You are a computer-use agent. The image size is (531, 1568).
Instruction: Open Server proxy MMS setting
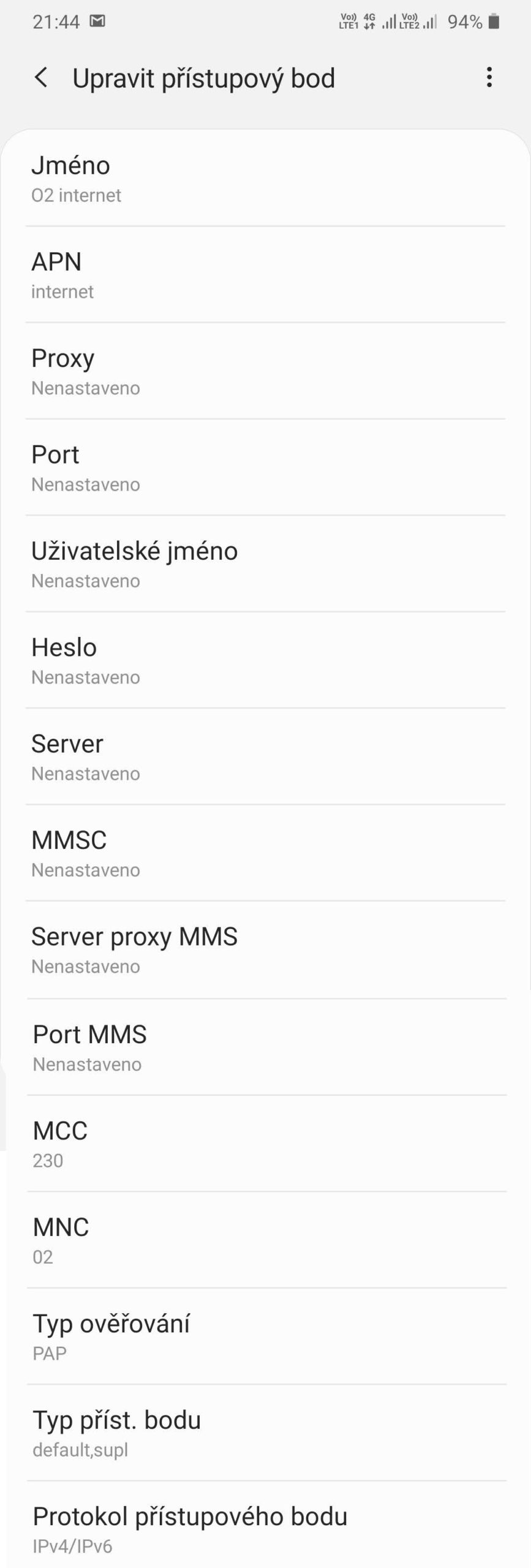[x=265, y=950]
